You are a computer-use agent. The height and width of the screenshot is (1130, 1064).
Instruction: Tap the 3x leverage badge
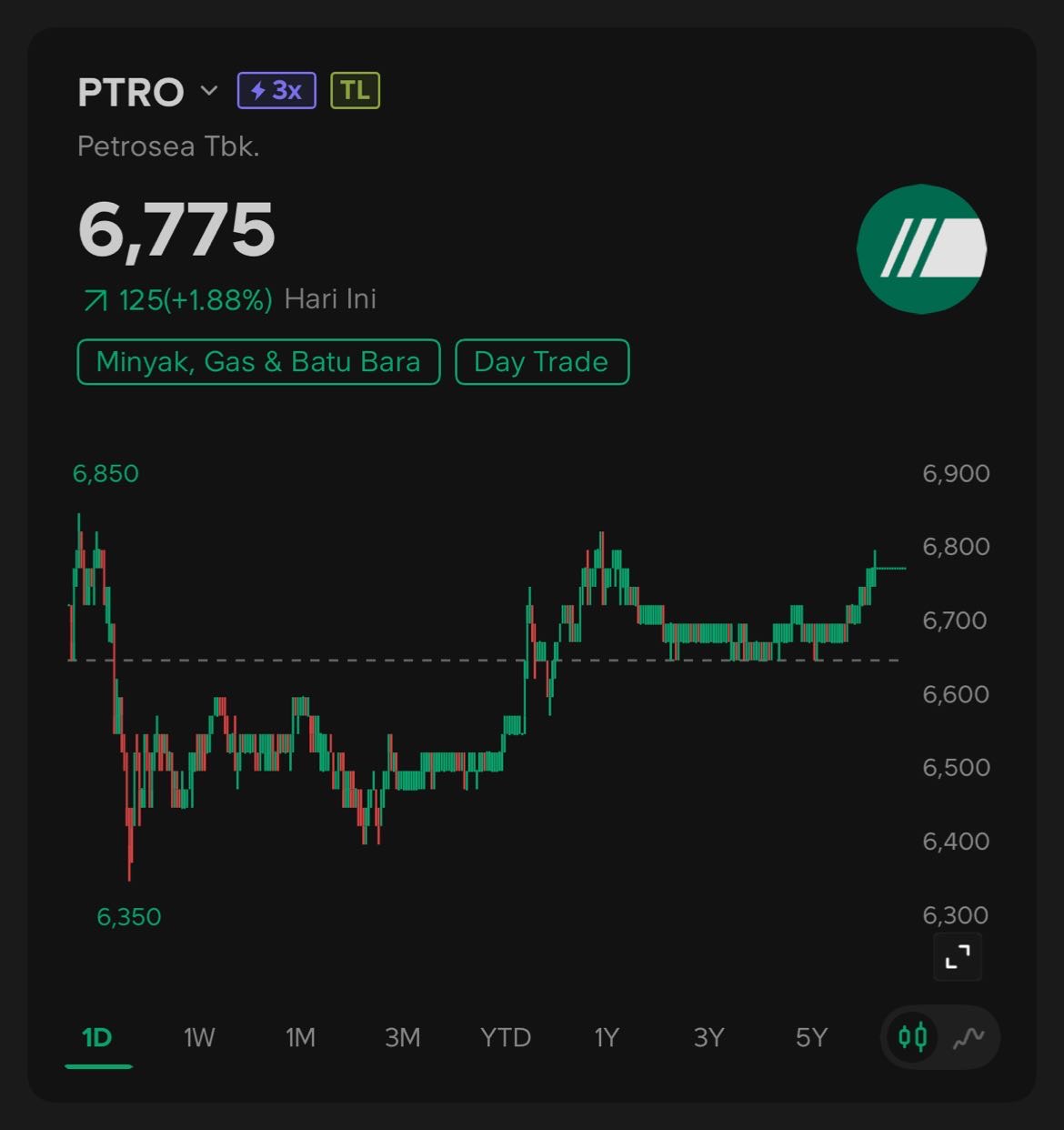(x=276, y=91)
